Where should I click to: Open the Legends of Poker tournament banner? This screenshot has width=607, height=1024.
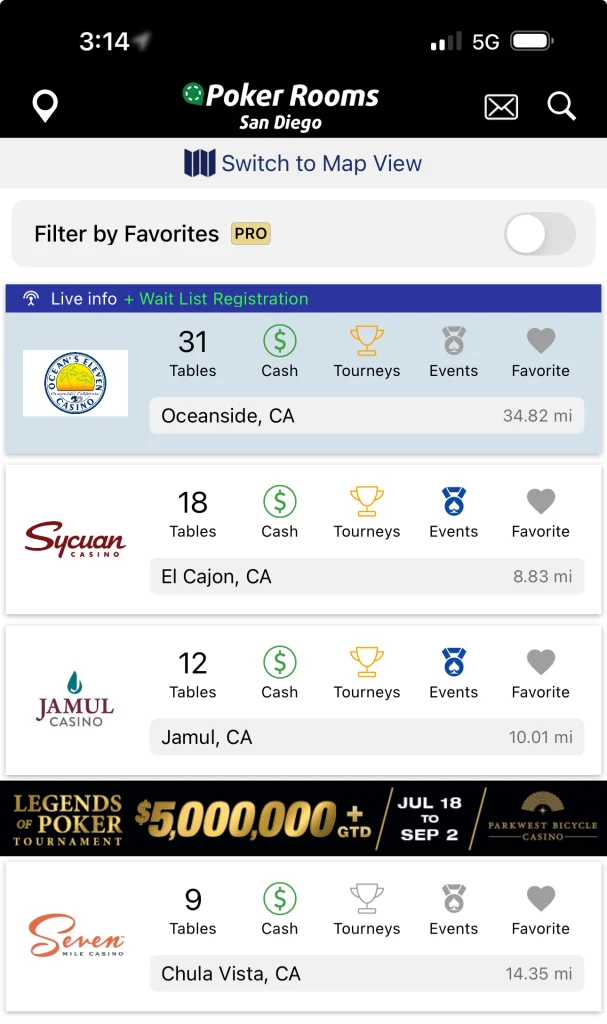(x=303, y=818)
